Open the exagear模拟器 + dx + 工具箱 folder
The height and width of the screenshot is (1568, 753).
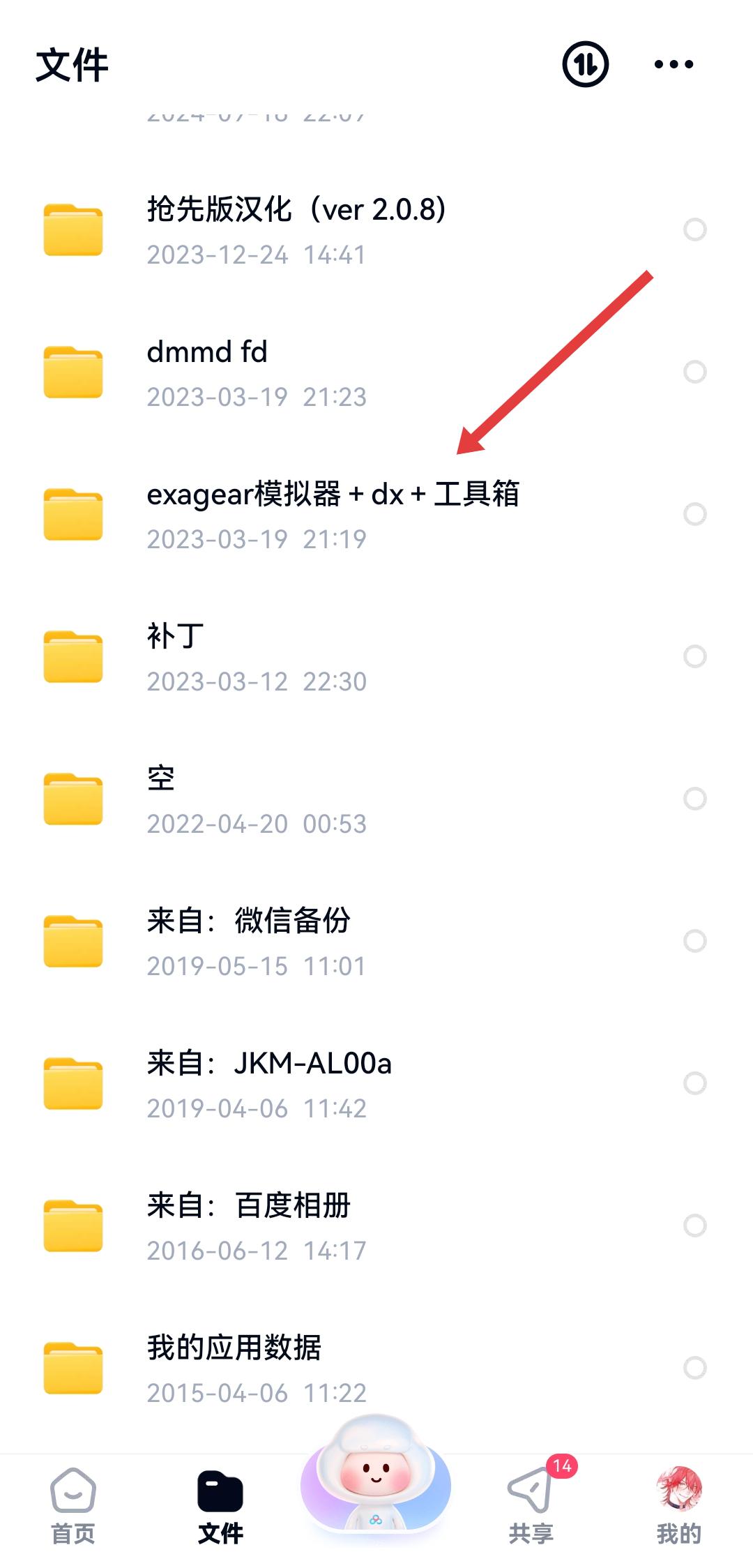pos(332,515)
